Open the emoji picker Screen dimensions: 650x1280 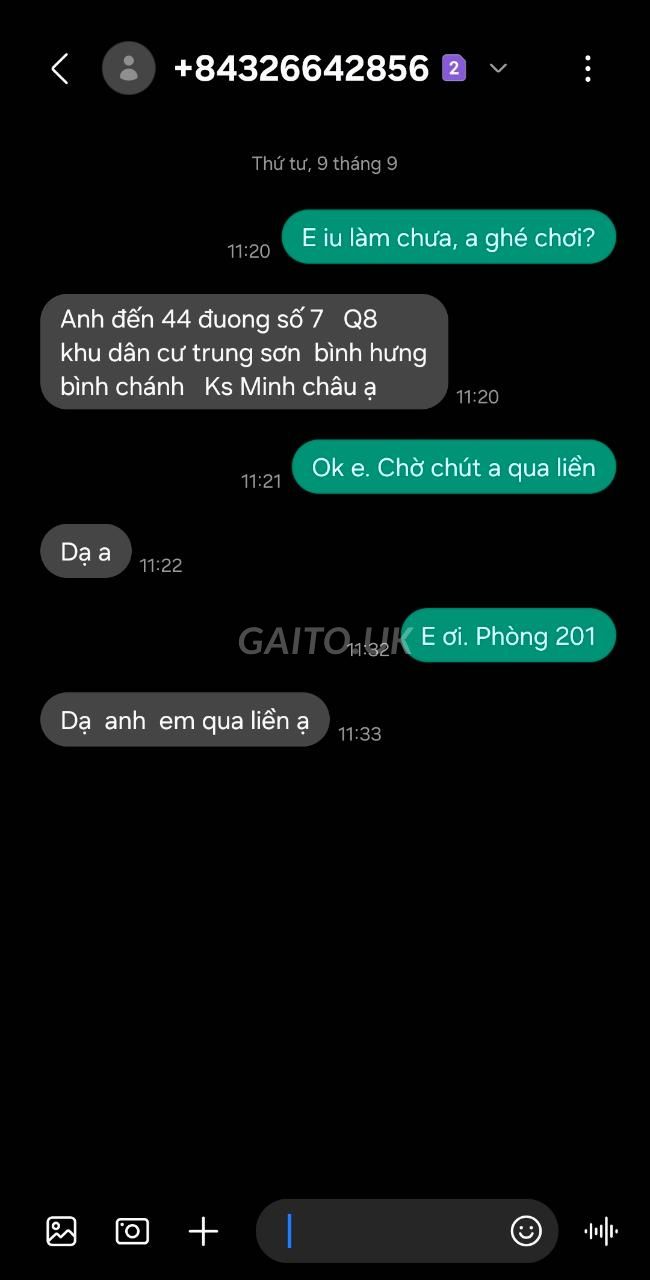526,1231
